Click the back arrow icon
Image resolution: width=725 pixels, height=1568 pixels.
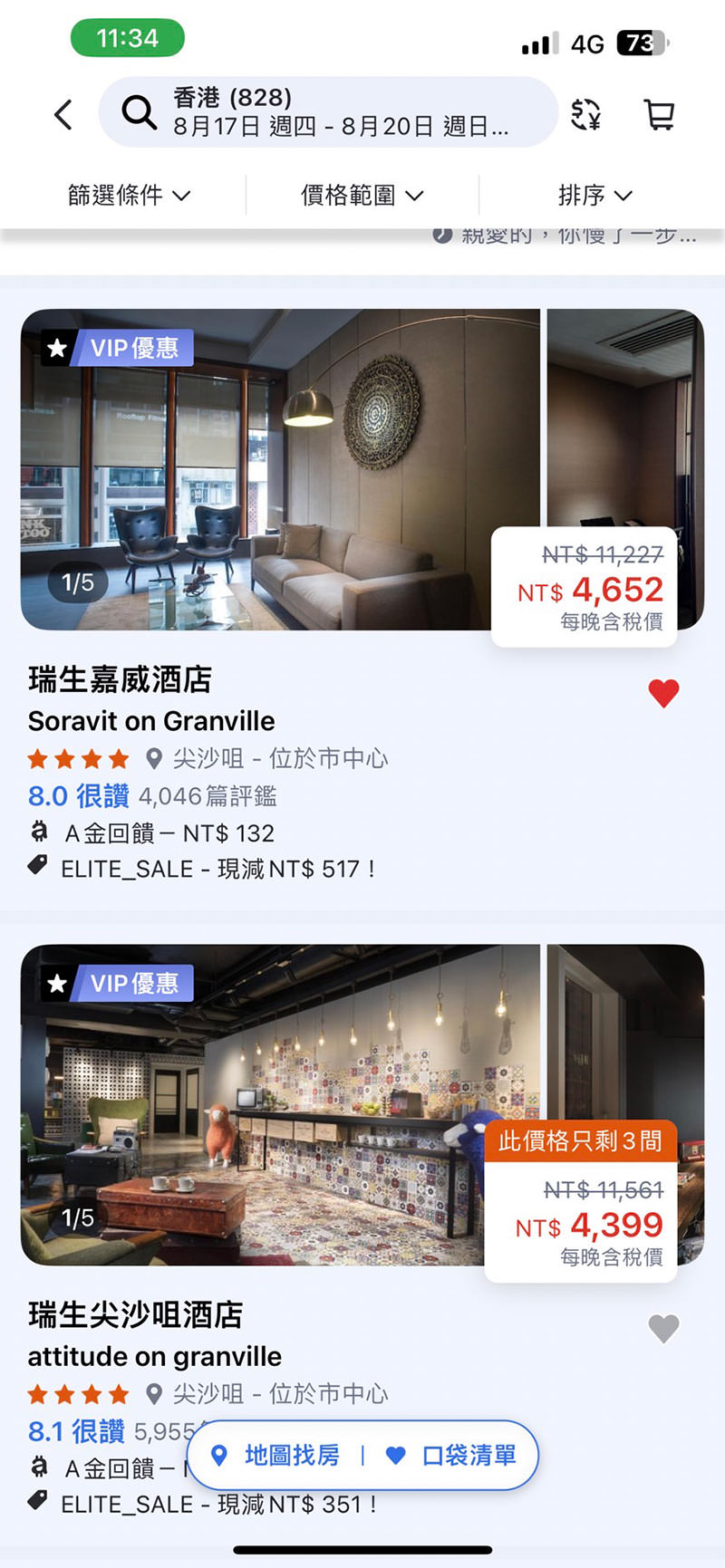62,114
